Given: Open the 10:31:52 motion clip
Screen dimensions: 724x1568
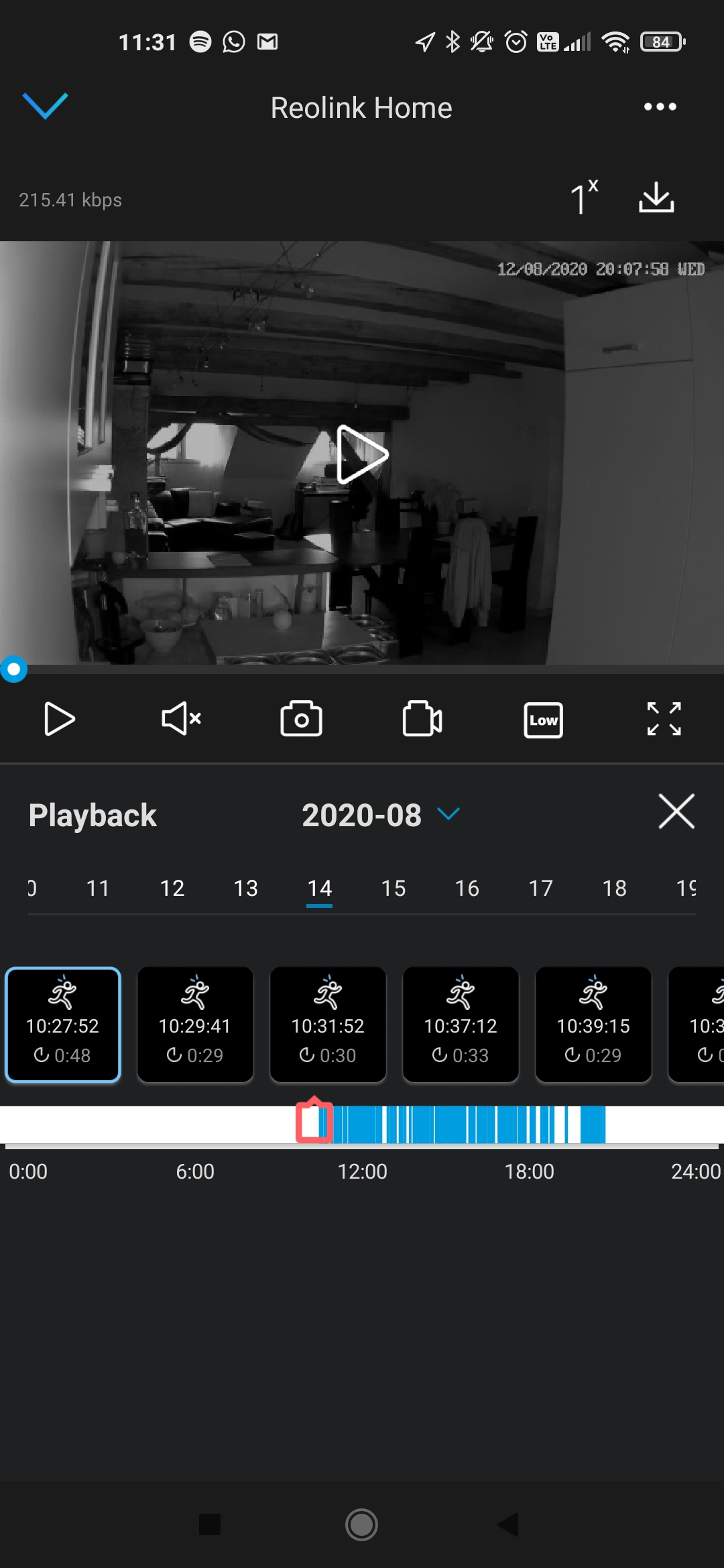Looking at the screenshot, I should pyautogui.click(x=328, y=1025).
